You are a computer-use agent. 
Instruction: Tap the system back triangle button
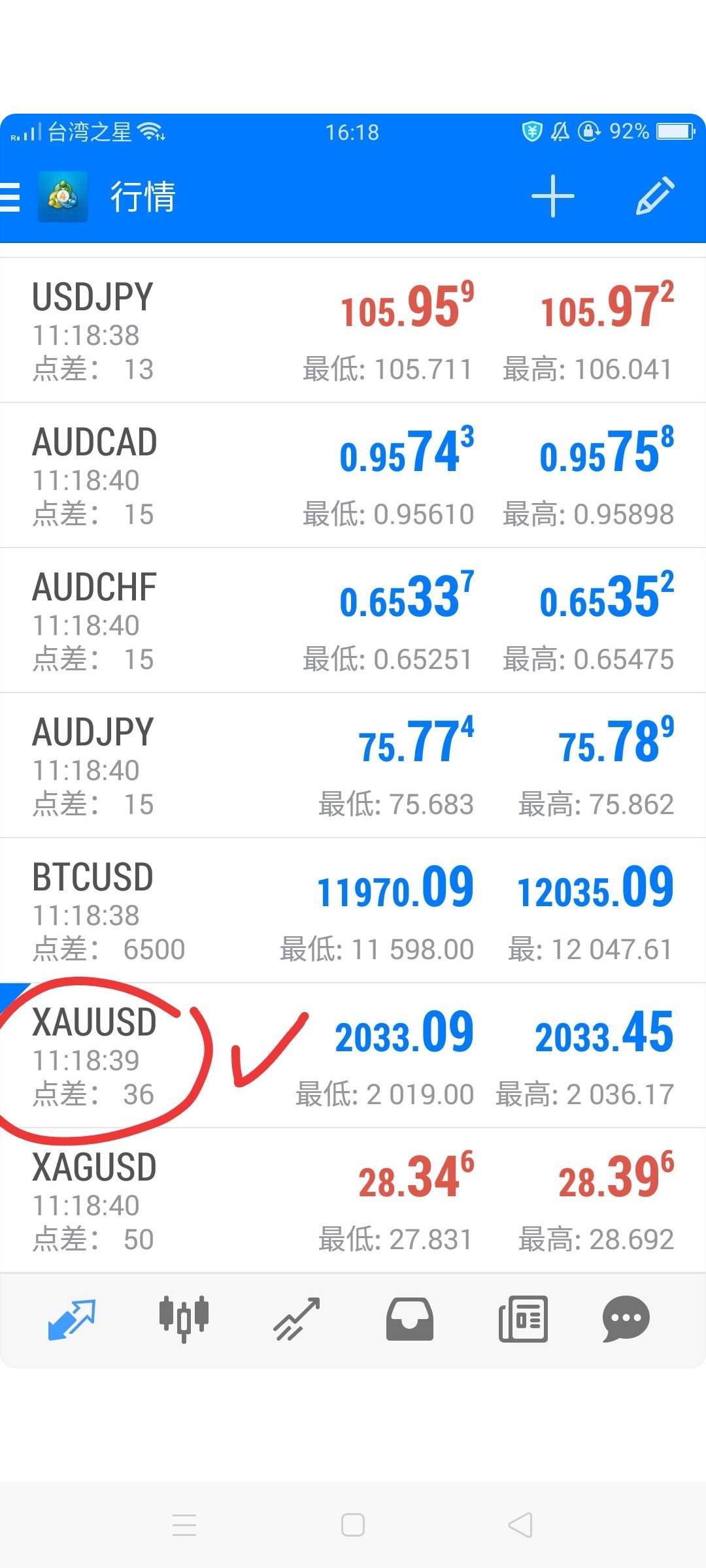point(521,1525)
